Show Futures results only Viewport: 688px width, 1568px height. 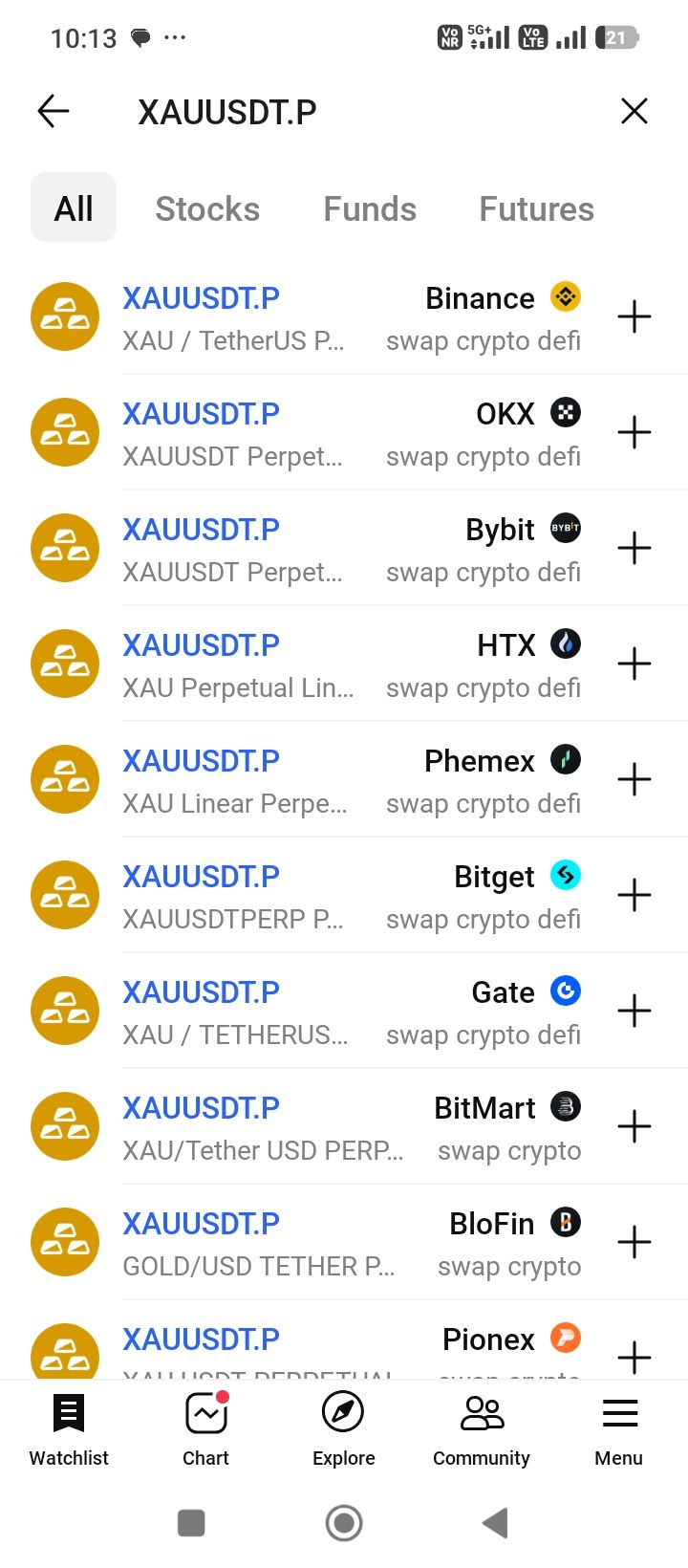click(x=536, y=208)
